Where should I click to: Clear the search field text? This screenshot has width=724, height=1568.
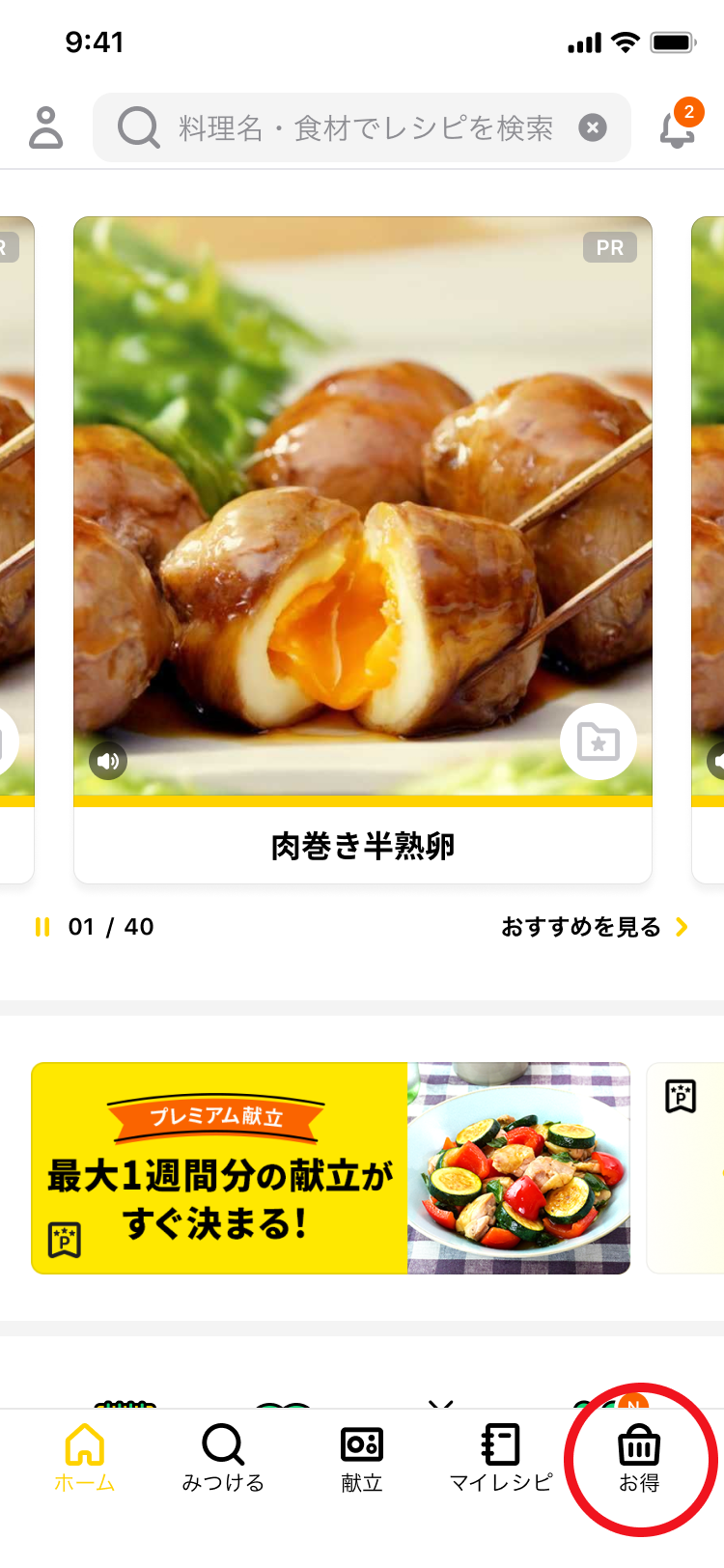tap(593, 127)
